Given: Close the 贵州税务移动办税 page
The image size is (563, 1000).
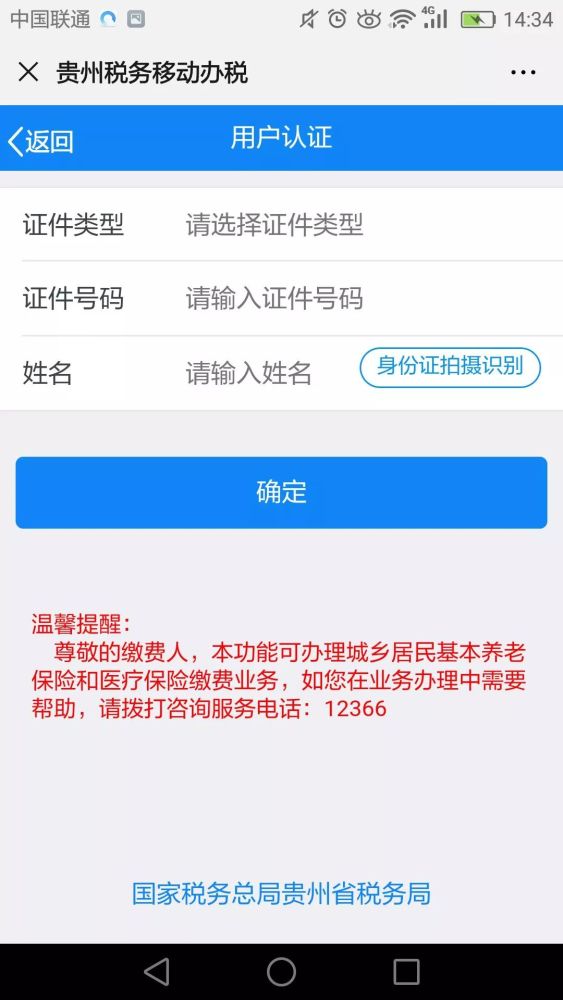Looking at the screenshot, I should [x=29, y=72].
